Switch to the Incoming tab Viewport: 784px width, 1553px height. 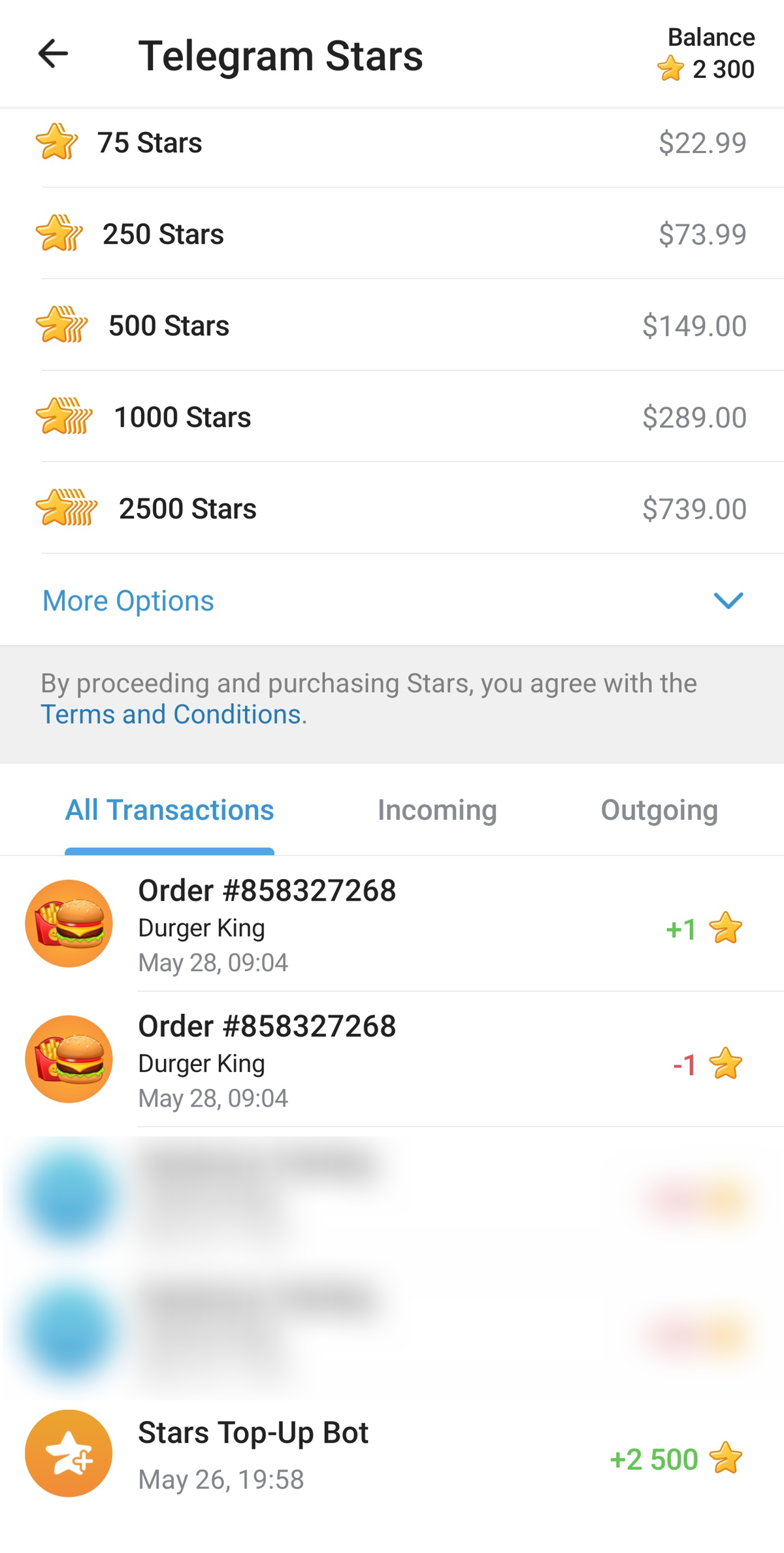[x=437, y=810]
